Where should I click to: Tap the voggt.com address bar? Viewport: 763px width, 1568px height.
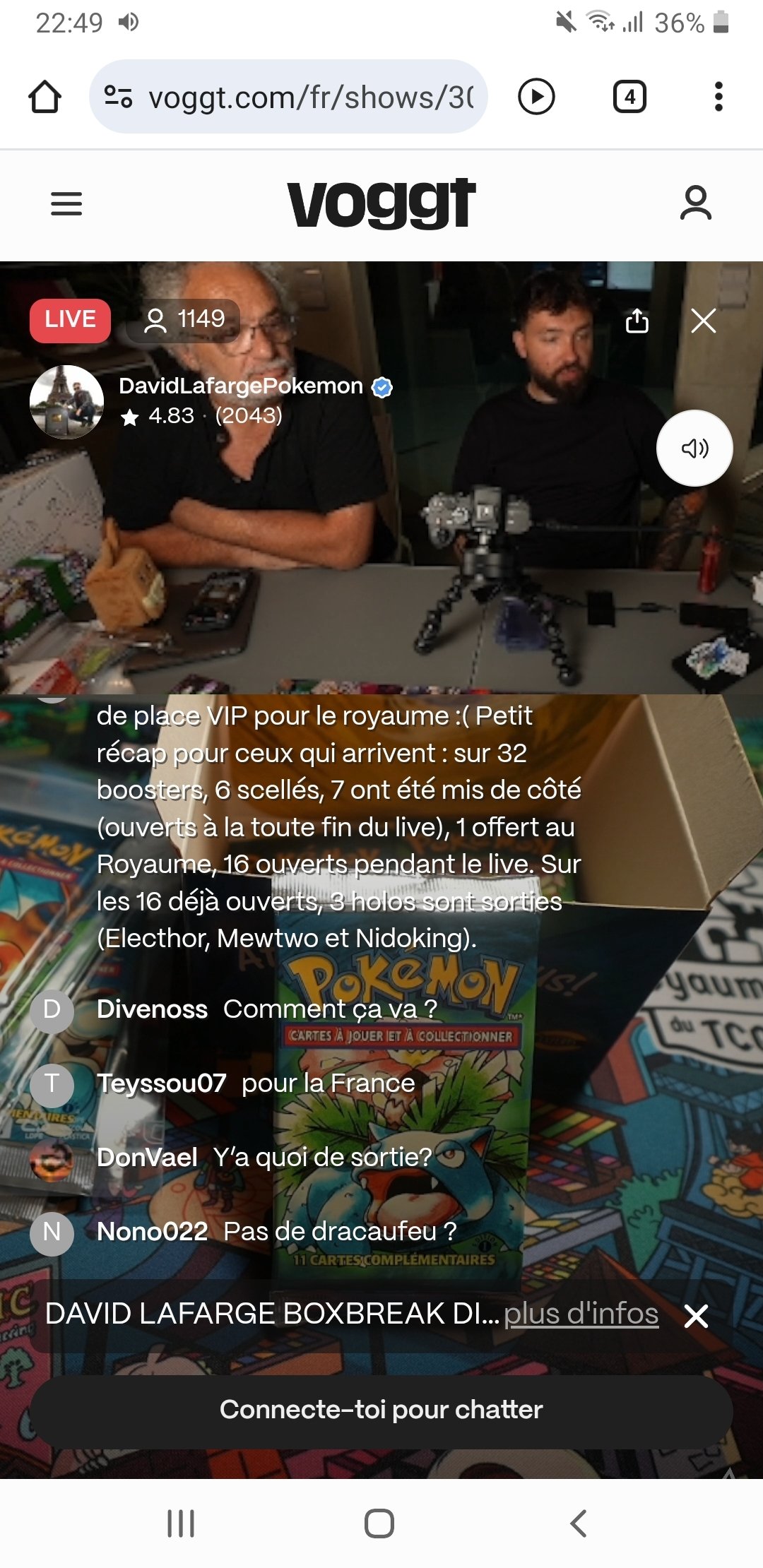pos(290,97)
